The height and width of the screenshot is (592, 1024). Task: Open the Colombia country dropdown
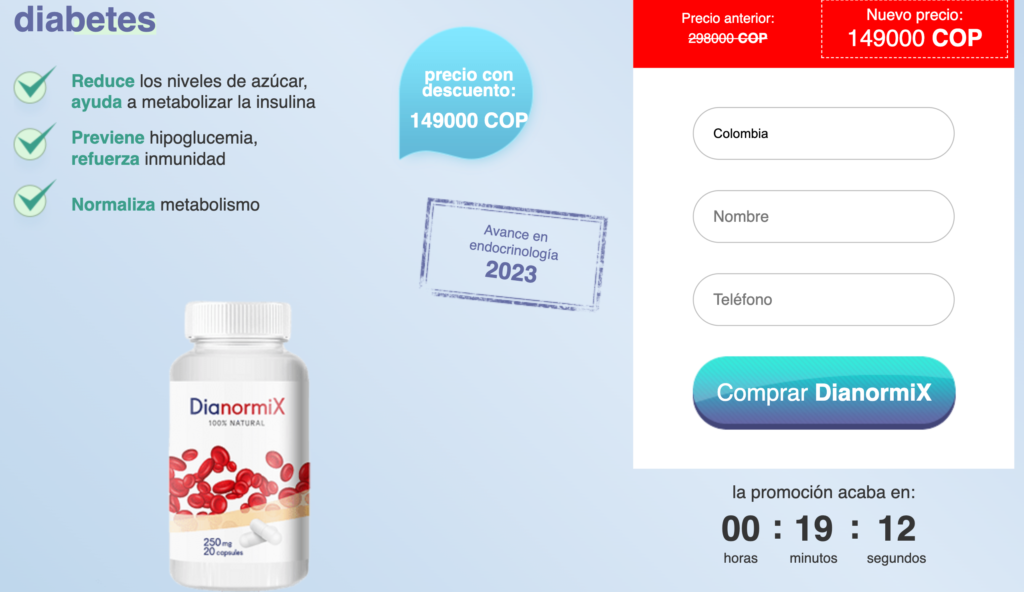pos(823,133)
